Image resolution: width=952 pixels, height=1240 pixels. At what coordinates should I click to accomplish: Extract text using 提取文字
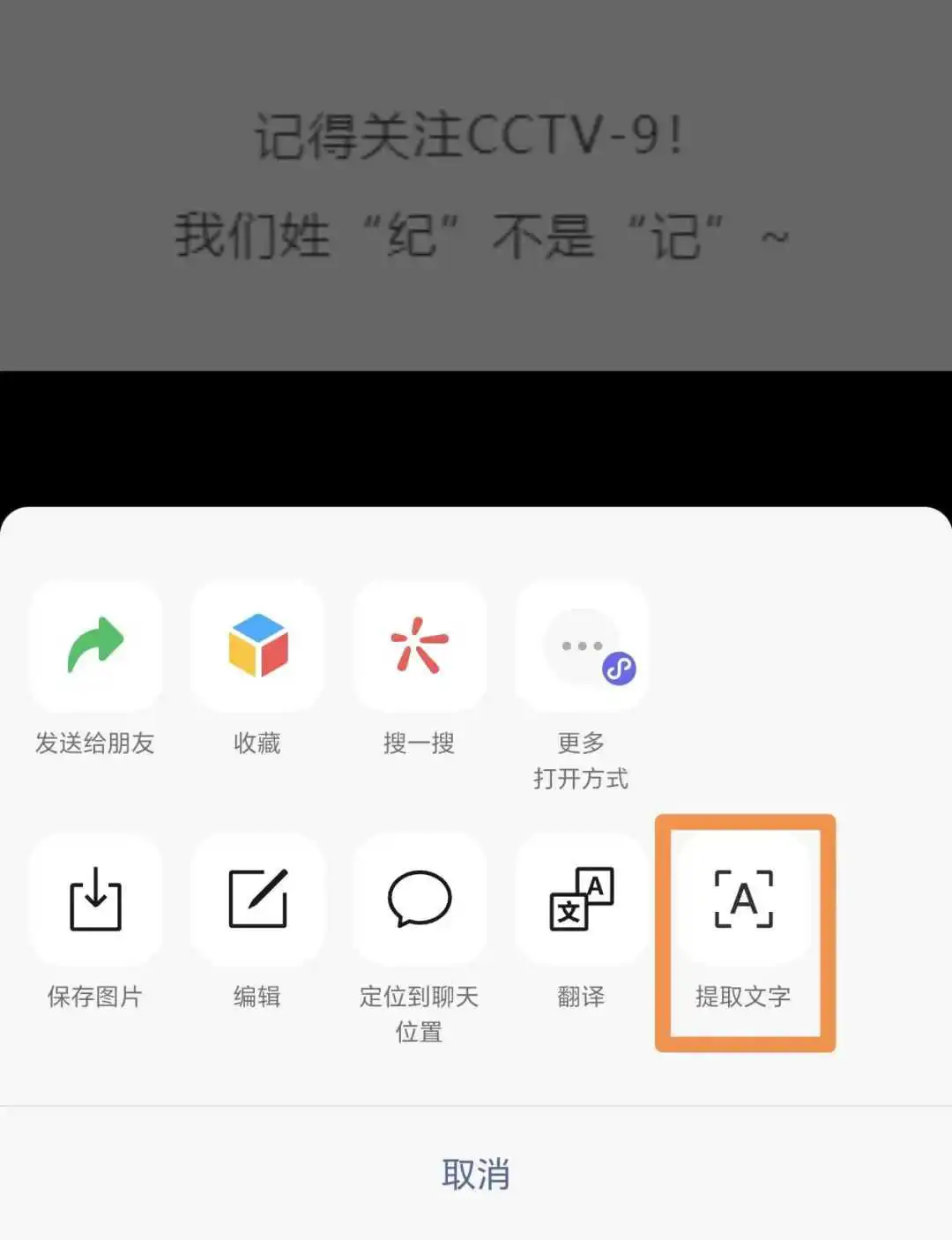(743, 900)
